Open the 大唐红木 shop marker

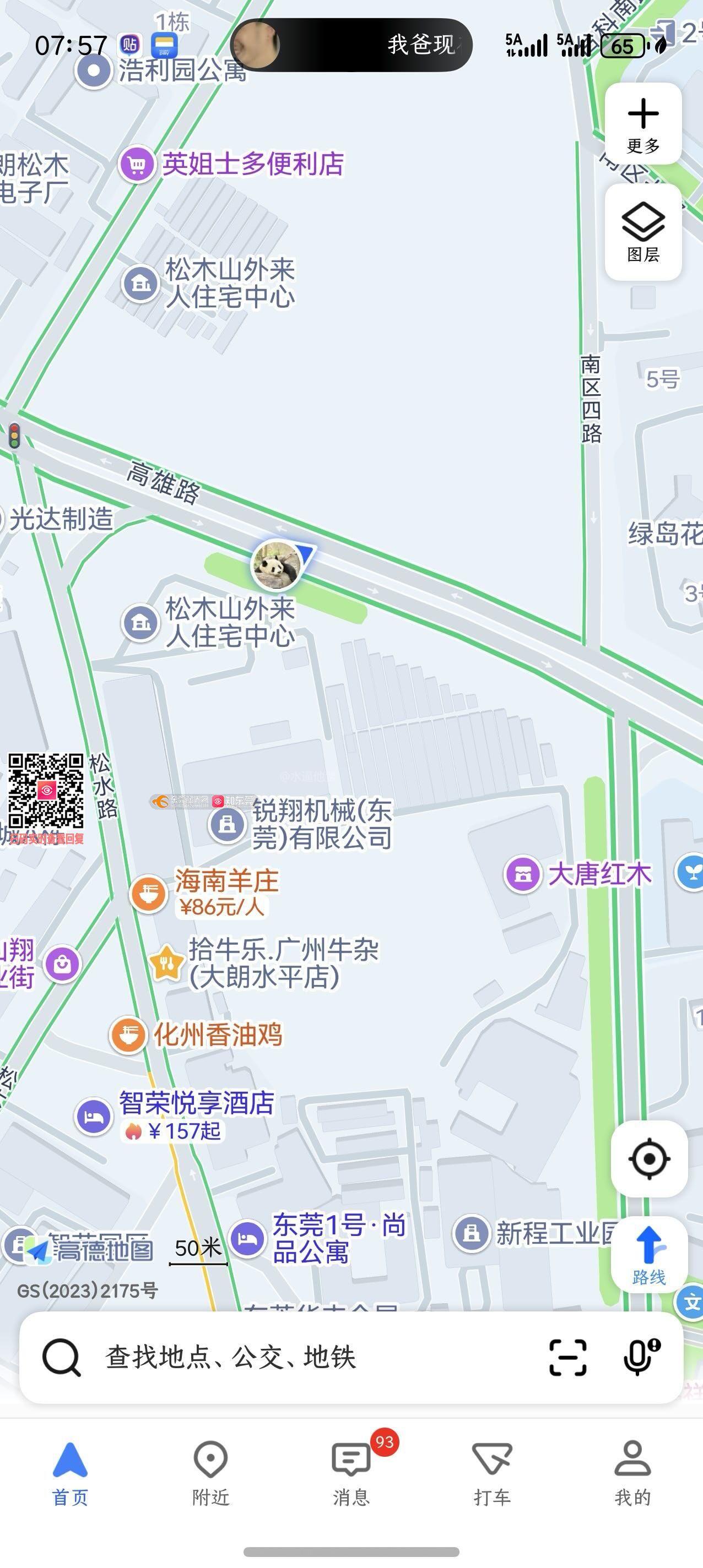click(x=523, y=875)
